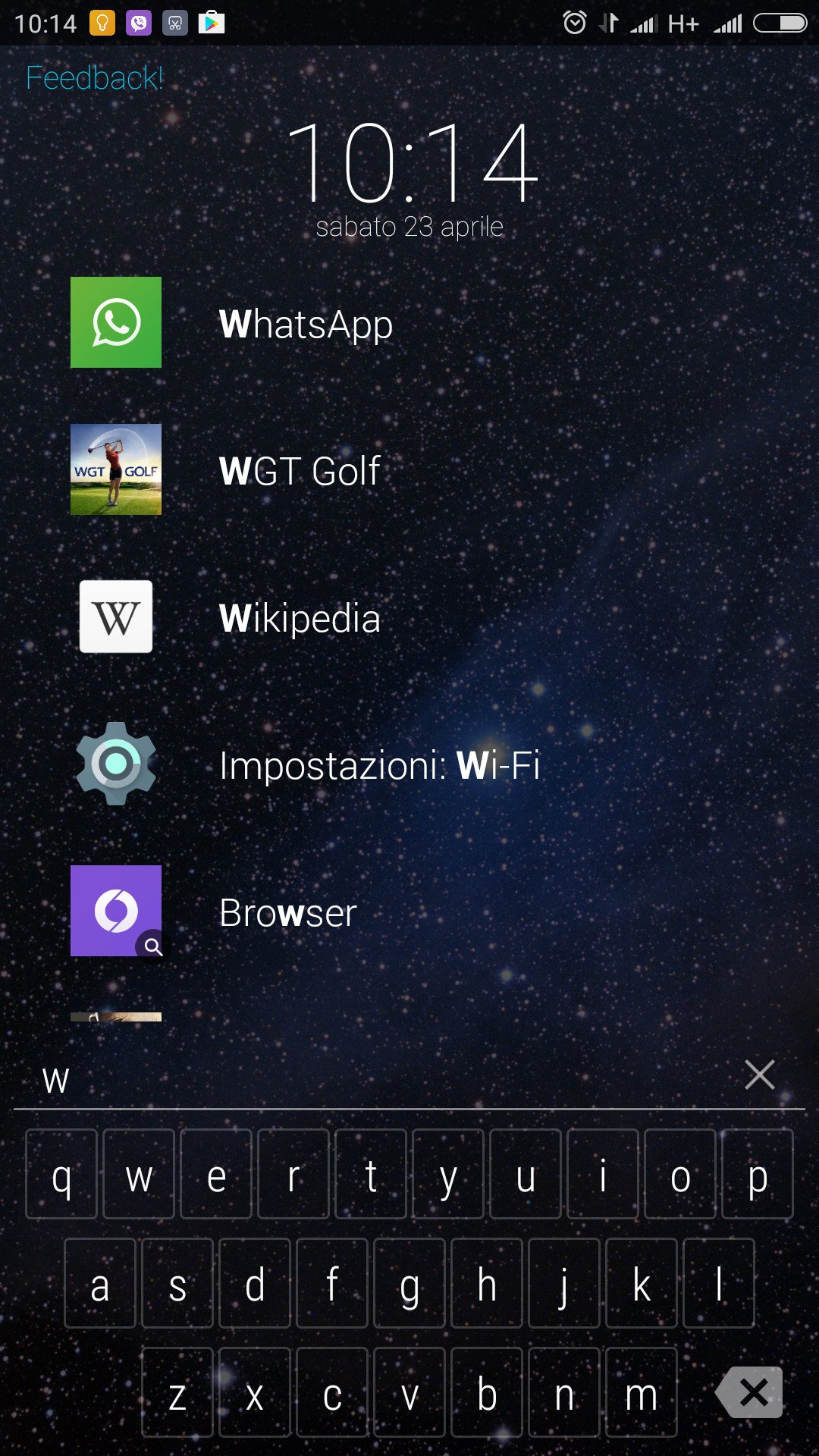
Task: Launch the Browser app
Action: tap(409, 912)
